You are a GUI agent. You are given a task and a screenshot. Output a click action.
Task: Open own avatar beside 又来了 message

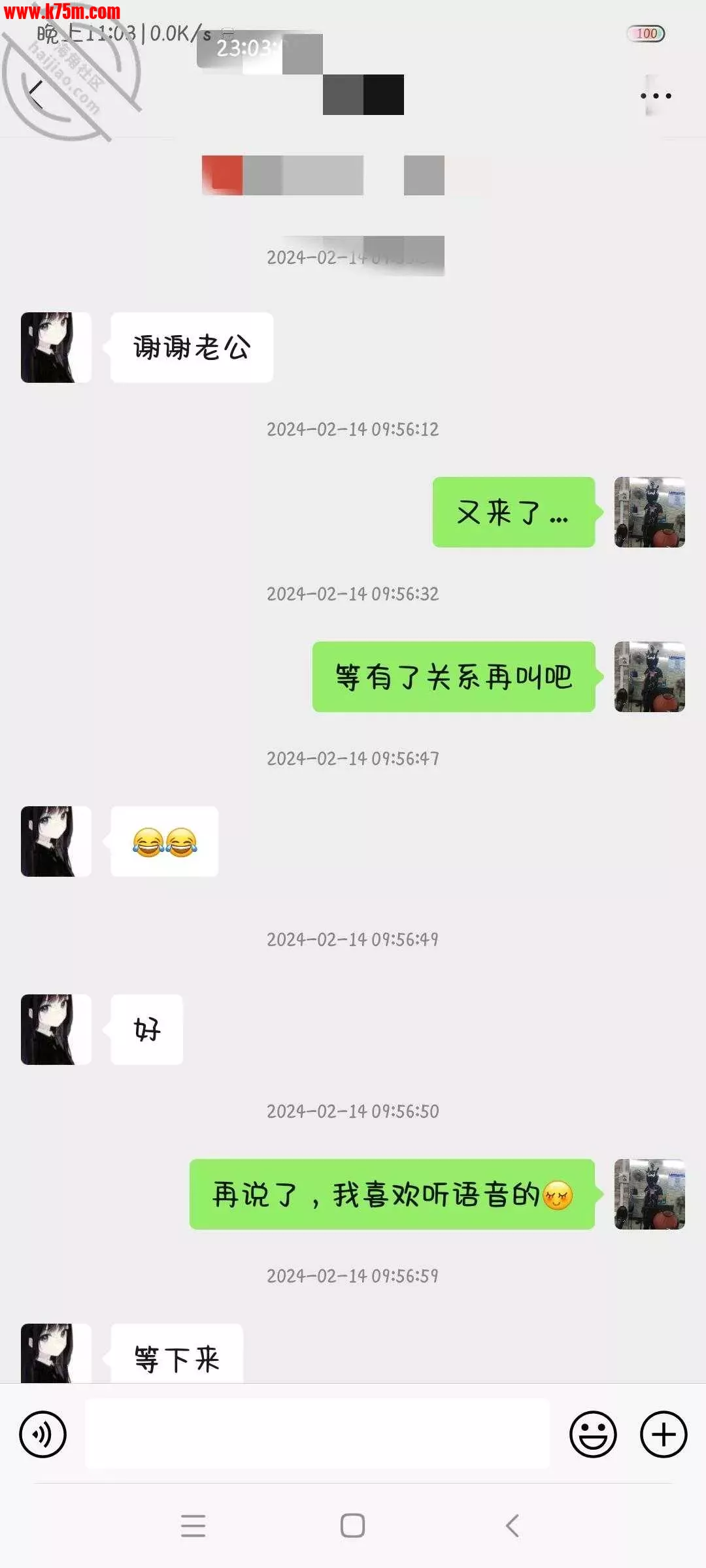click(649, 512)
